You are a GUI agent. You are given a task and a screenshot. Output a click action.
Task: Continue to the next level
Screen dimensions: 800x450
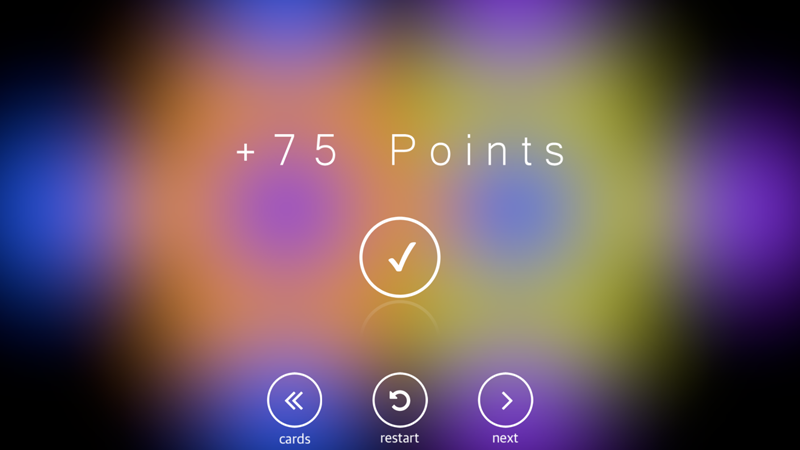pyautogui.click(x=505, y=400)
